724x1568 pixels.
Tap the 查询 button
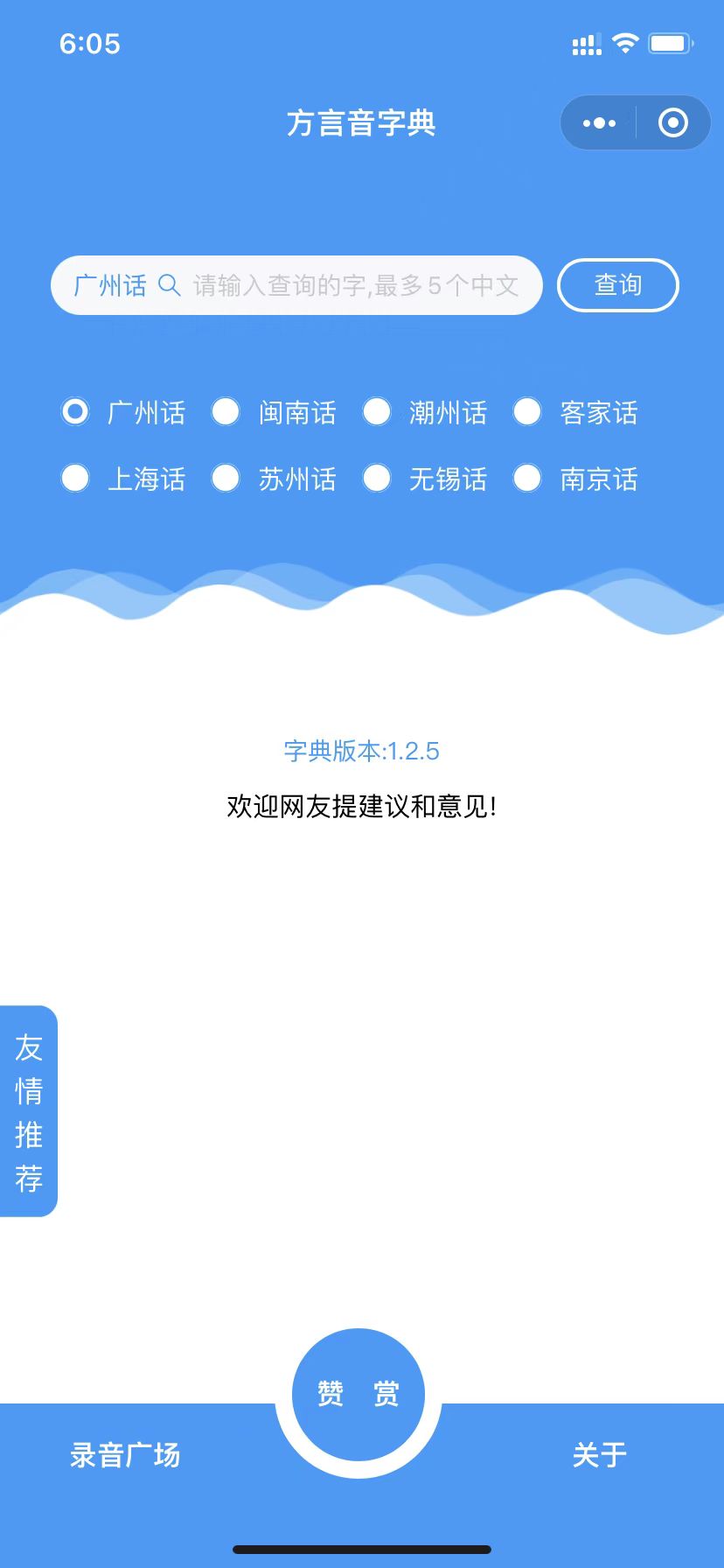pos(617,285)
